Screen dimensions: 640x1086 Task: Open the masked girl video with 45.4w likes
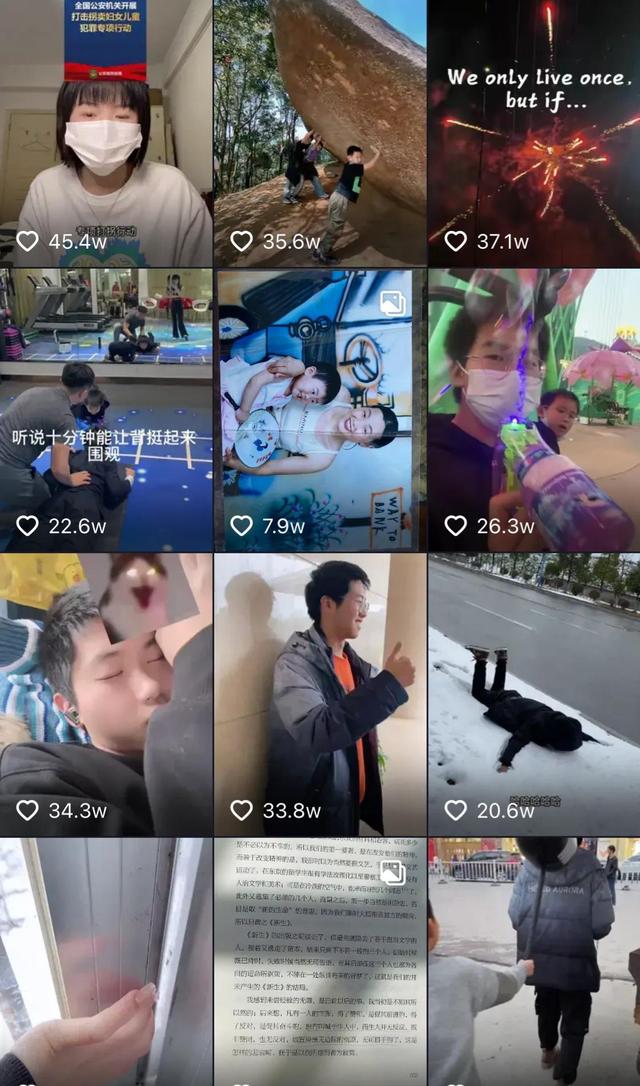click(105, 135)
